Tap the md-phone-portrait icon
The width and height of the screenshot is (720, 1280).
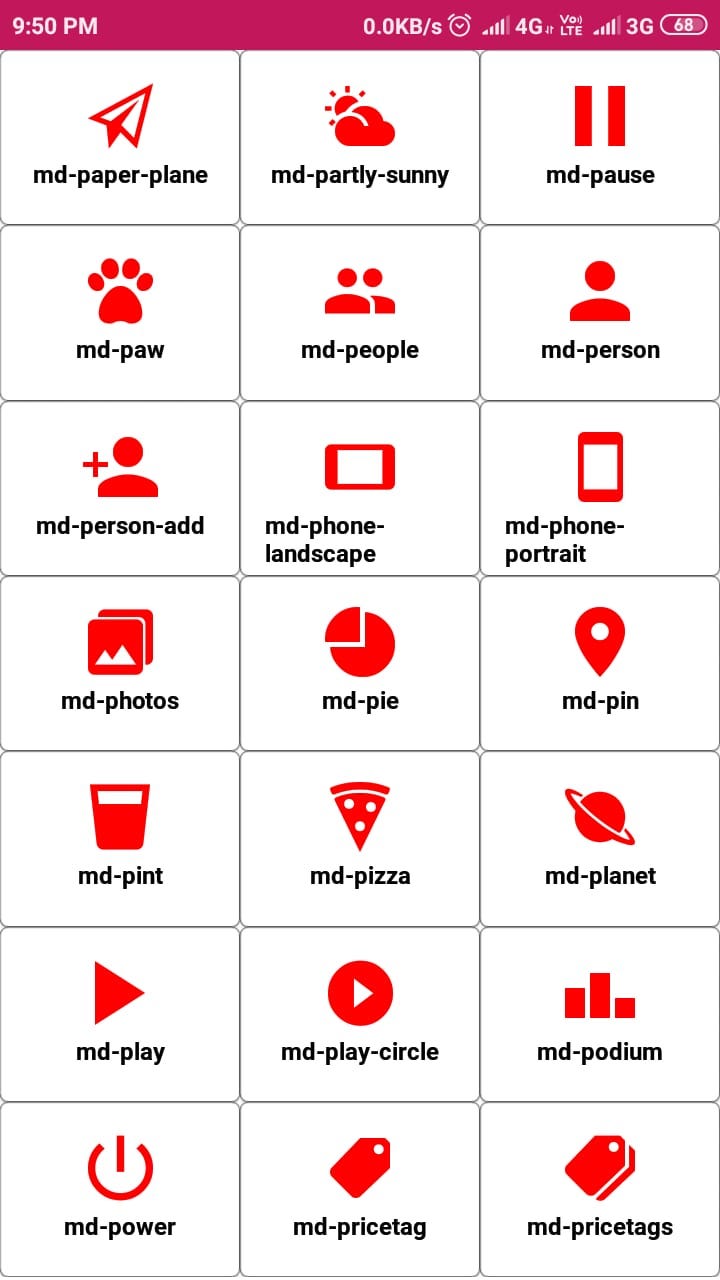[600, 465]
